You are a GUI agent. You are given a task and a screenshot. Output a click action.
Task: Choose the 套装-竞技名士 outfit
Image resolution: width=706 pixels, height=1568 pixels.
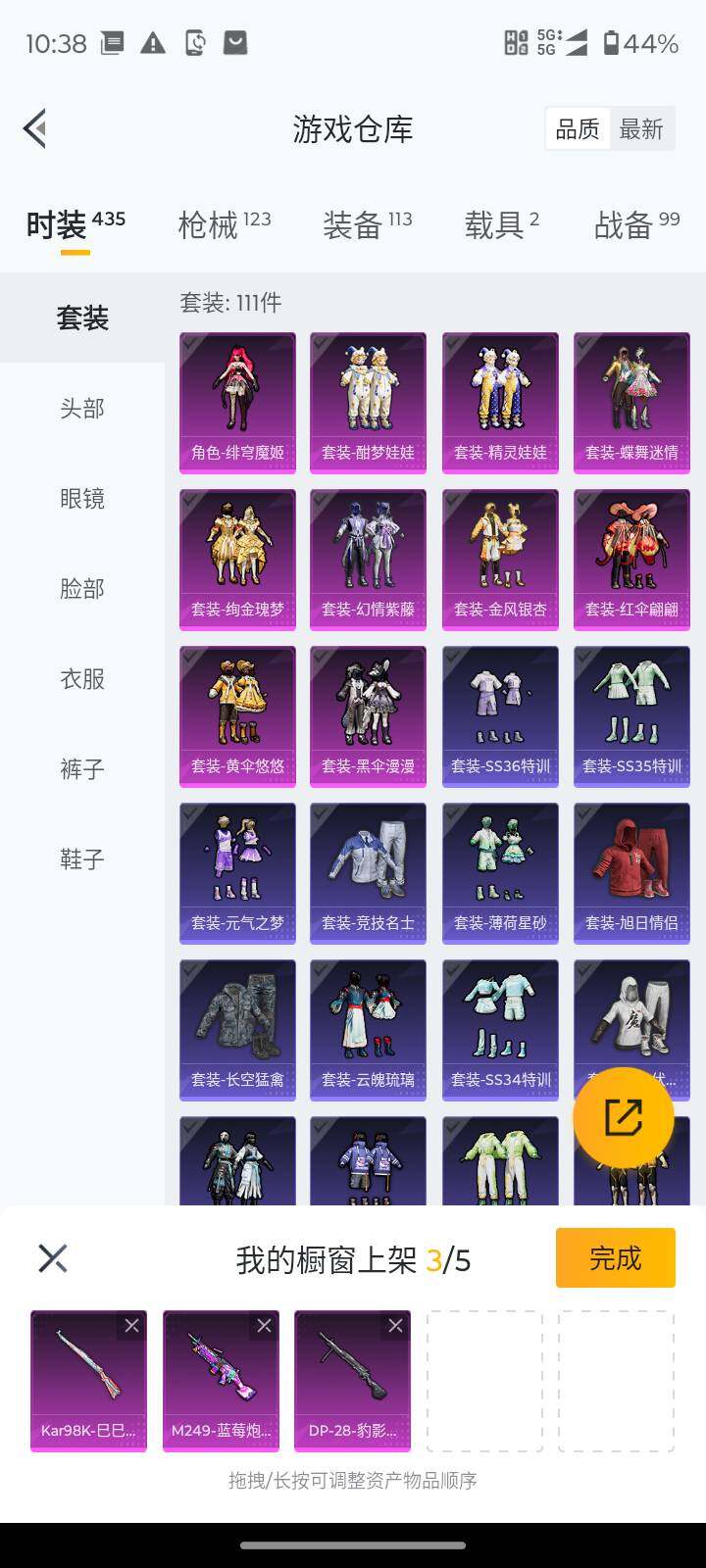(368, 873)
